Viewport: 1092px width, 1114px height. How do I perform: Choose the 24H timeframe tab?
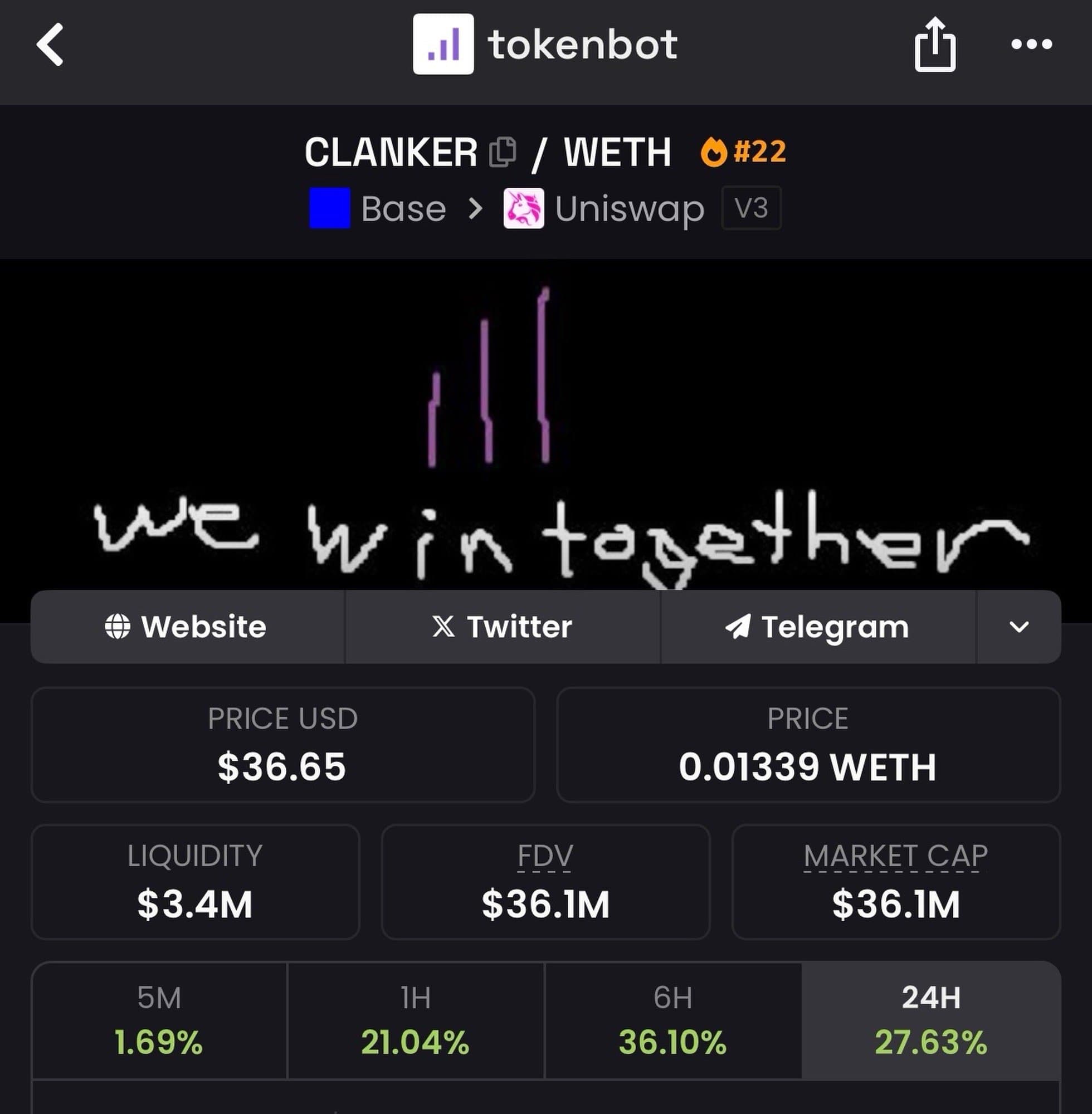click(930, 1020)
